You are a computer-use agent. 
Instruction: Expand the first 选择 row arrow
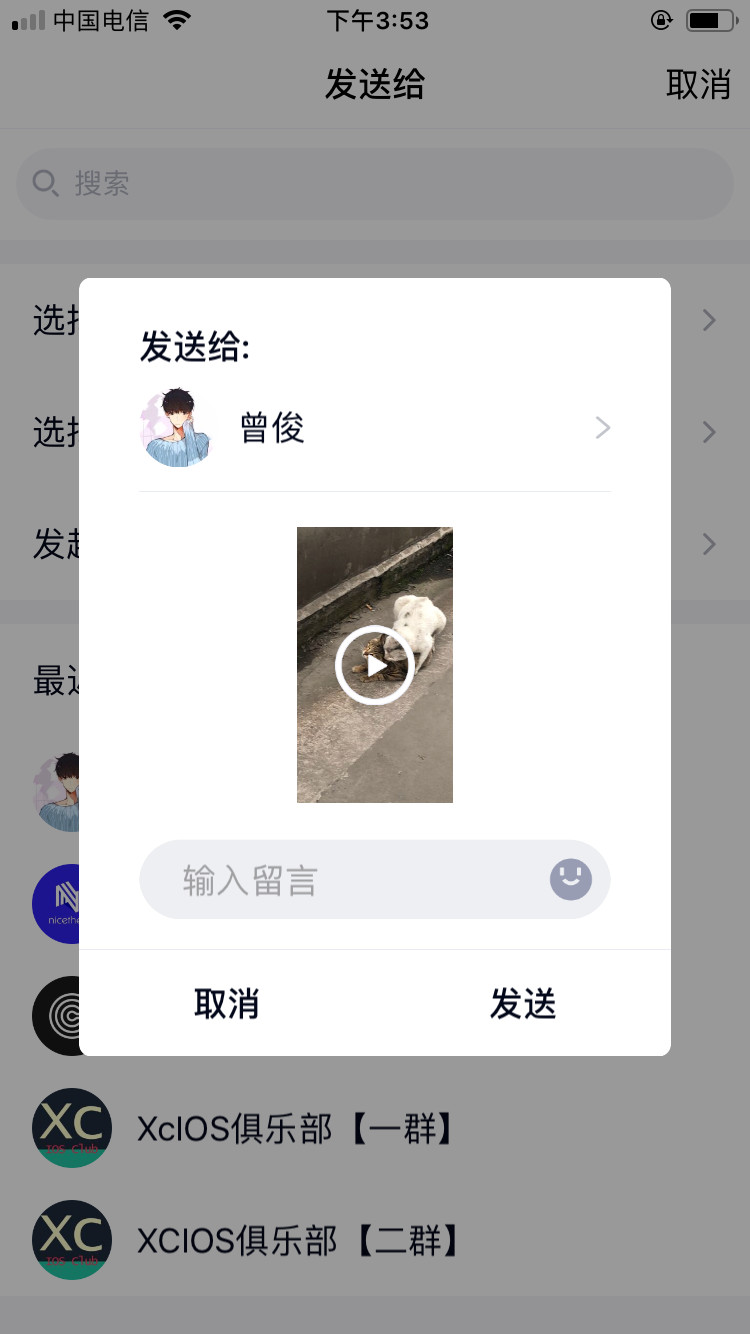pyautogui.click(x=709, y=320)
